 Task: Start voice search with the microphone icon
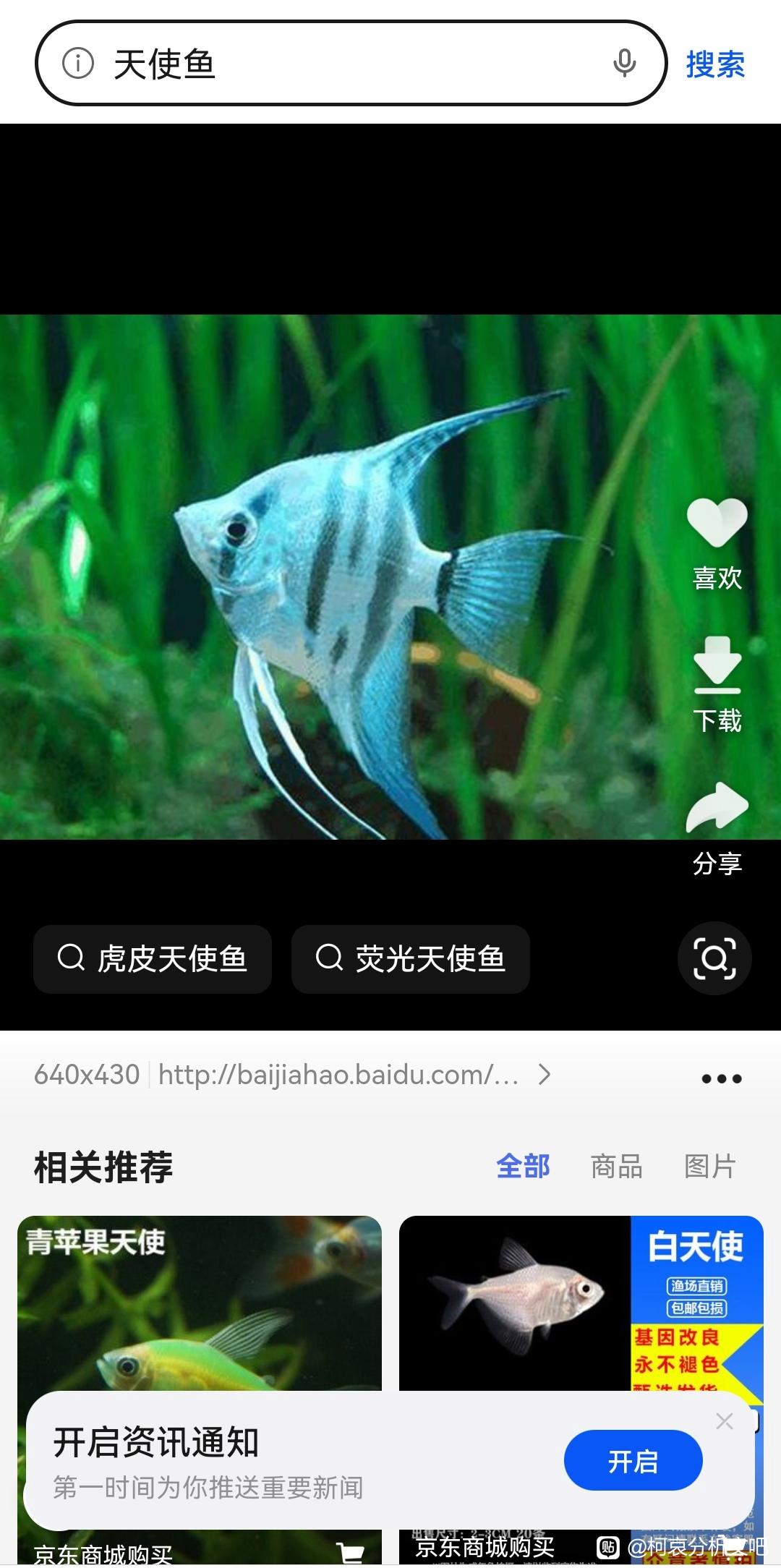[624, 64]
